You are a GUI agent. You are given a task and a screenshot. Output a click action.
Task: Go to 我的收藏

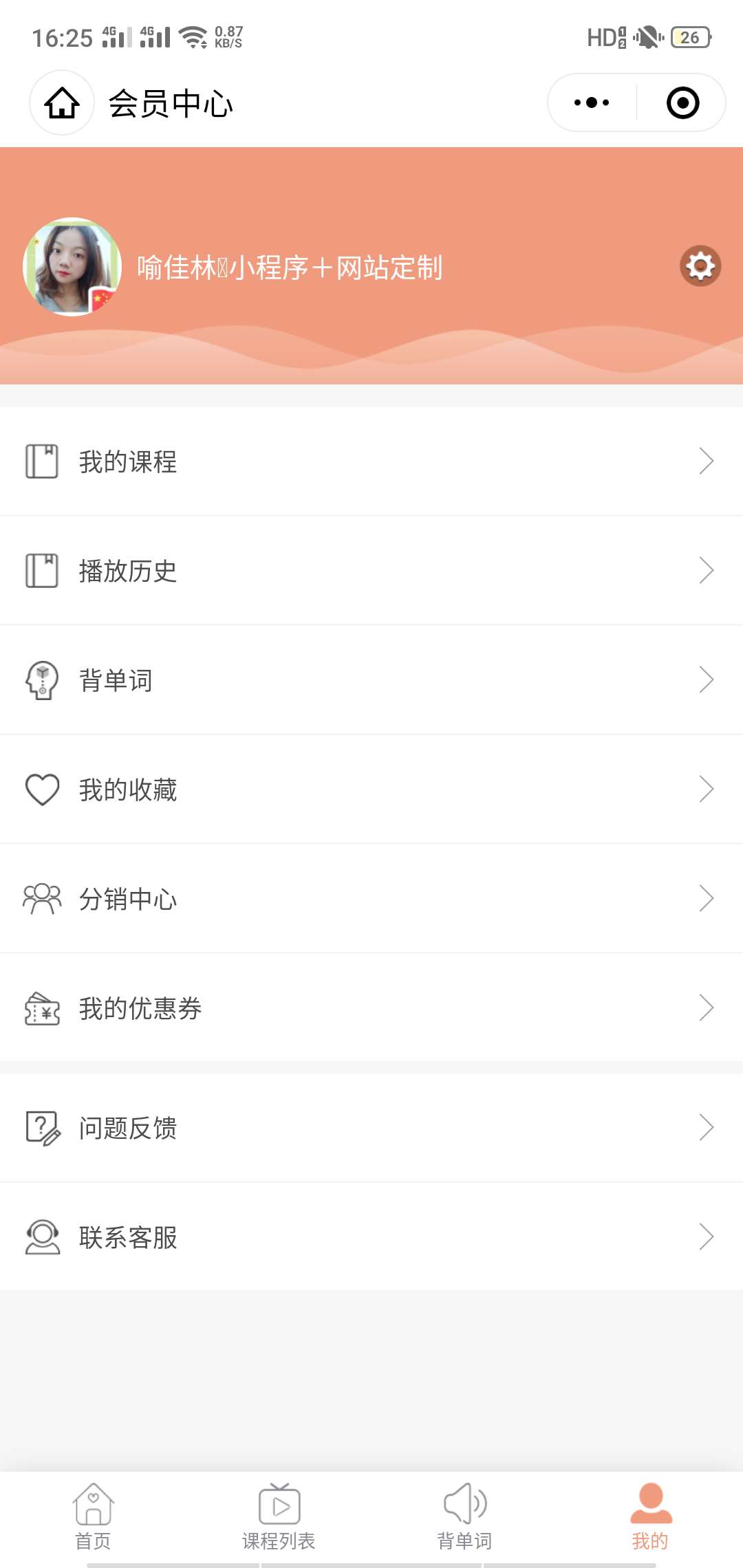(x=371, y=790)
